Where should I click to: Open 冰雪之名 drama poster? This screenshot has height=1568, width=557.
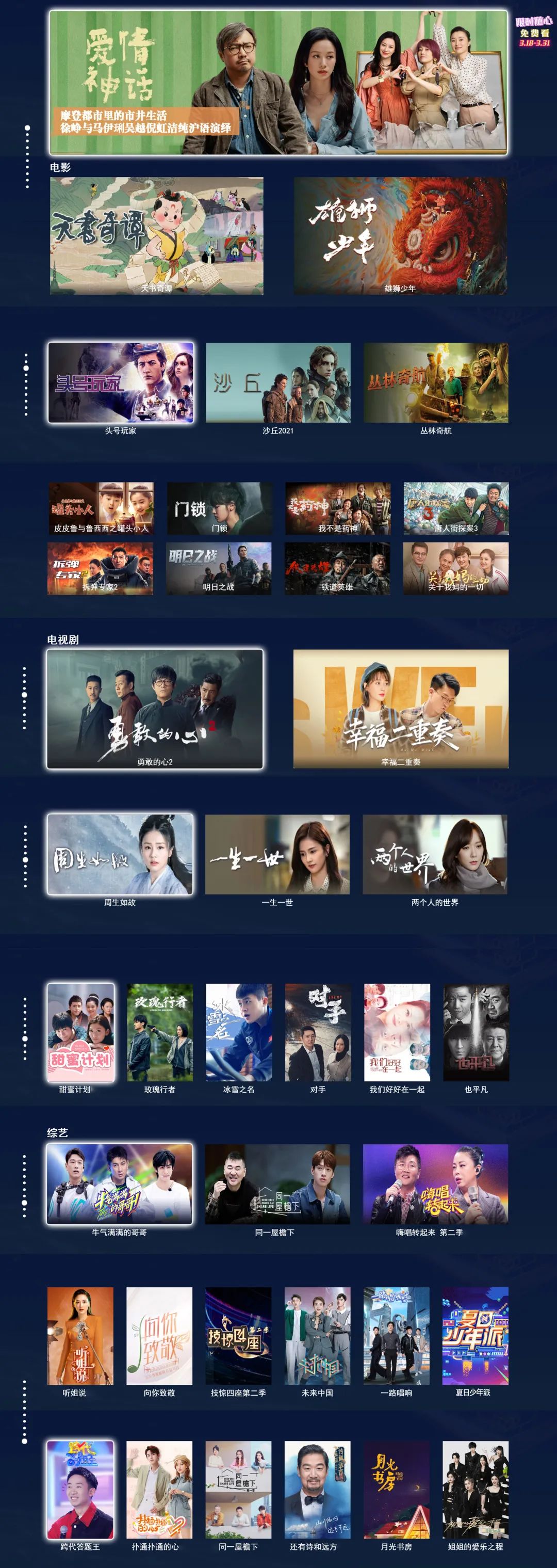tap(238, 1032)
